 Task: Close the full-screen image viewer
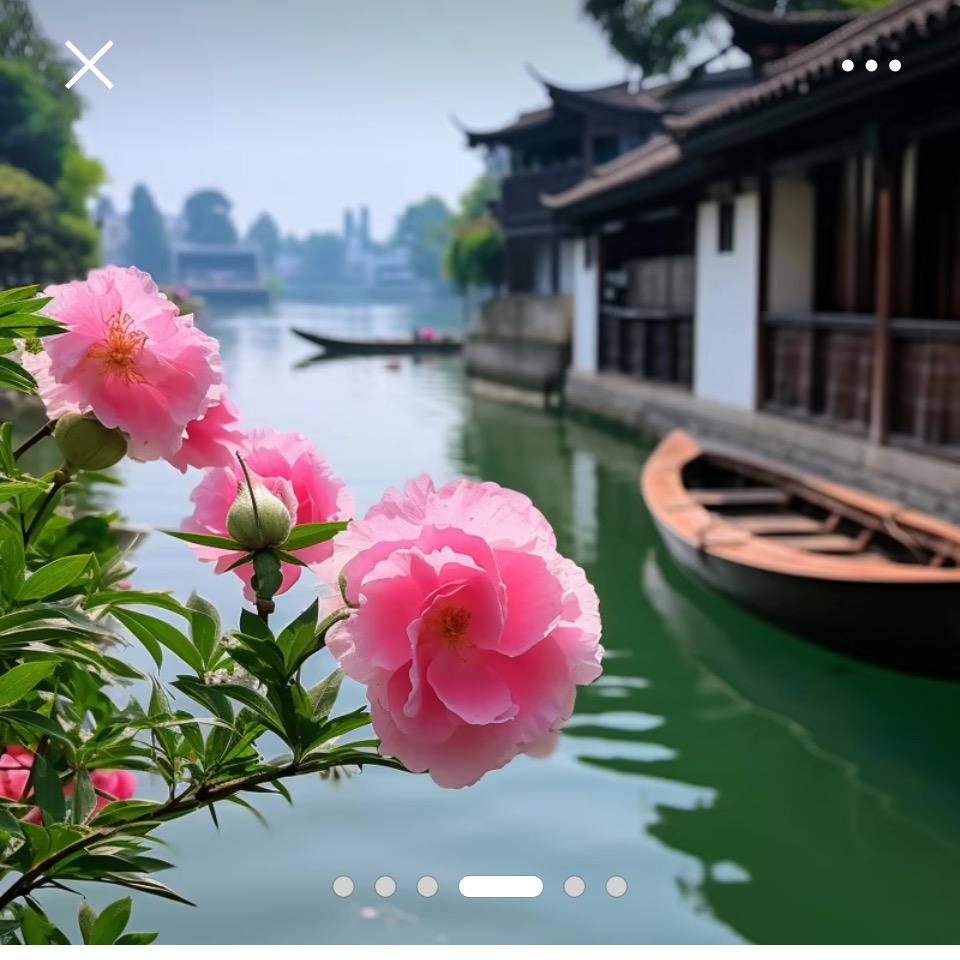tap(89, 65)
